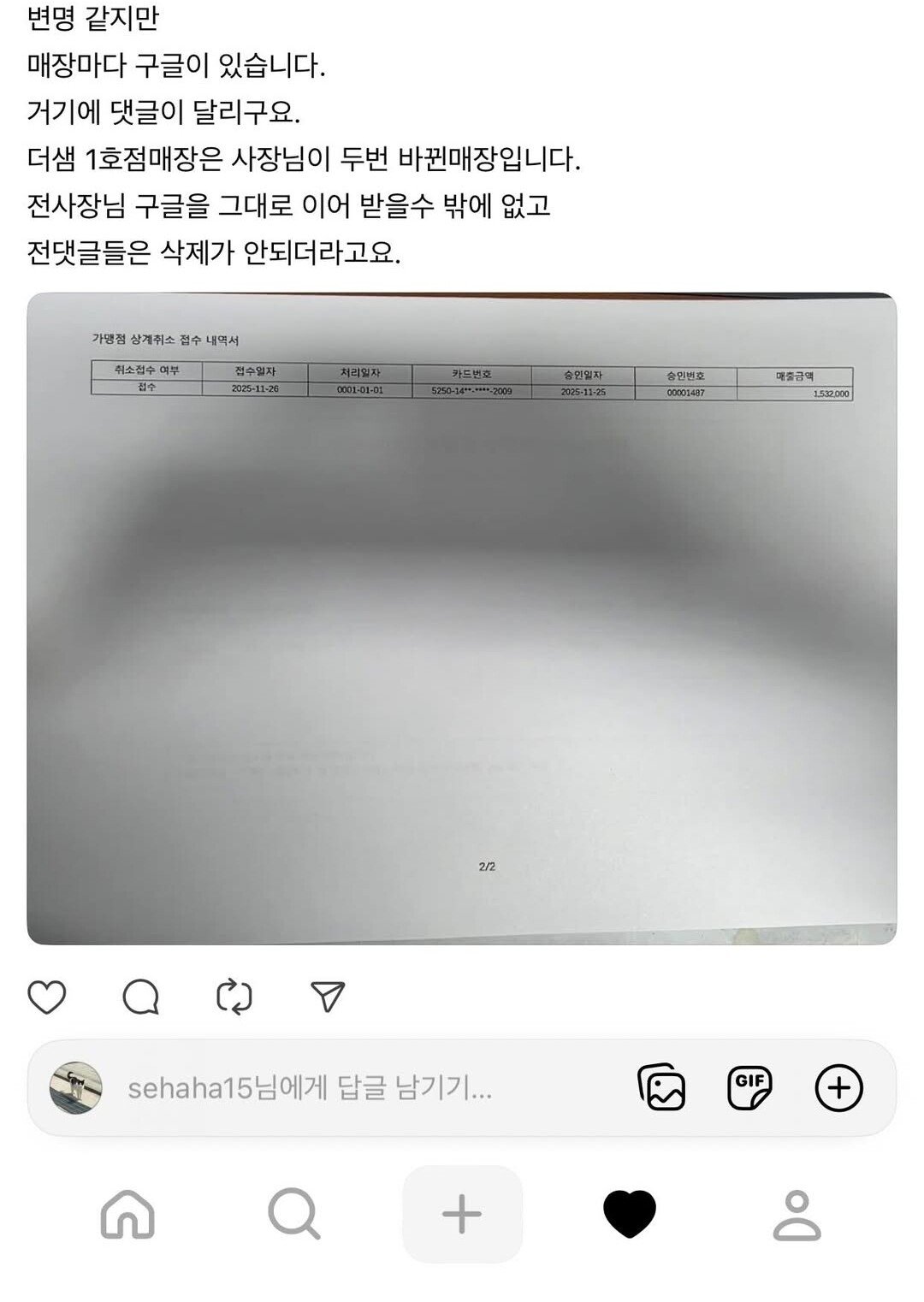
Task: Like this post with the heart icon
Action: pos(47,997)
